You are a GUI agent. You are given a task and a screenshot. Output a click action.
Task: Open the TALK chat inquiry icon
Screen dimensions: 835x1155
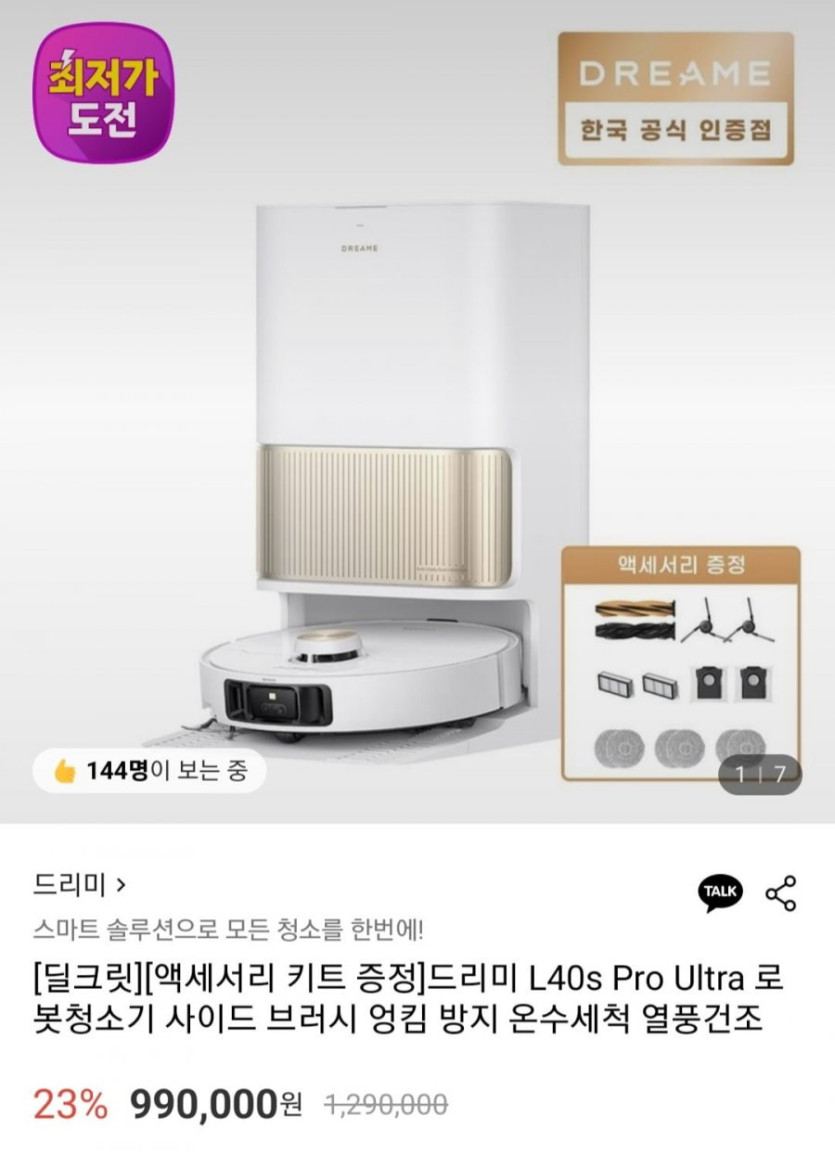pyautogui.click(x=720, y=892)
